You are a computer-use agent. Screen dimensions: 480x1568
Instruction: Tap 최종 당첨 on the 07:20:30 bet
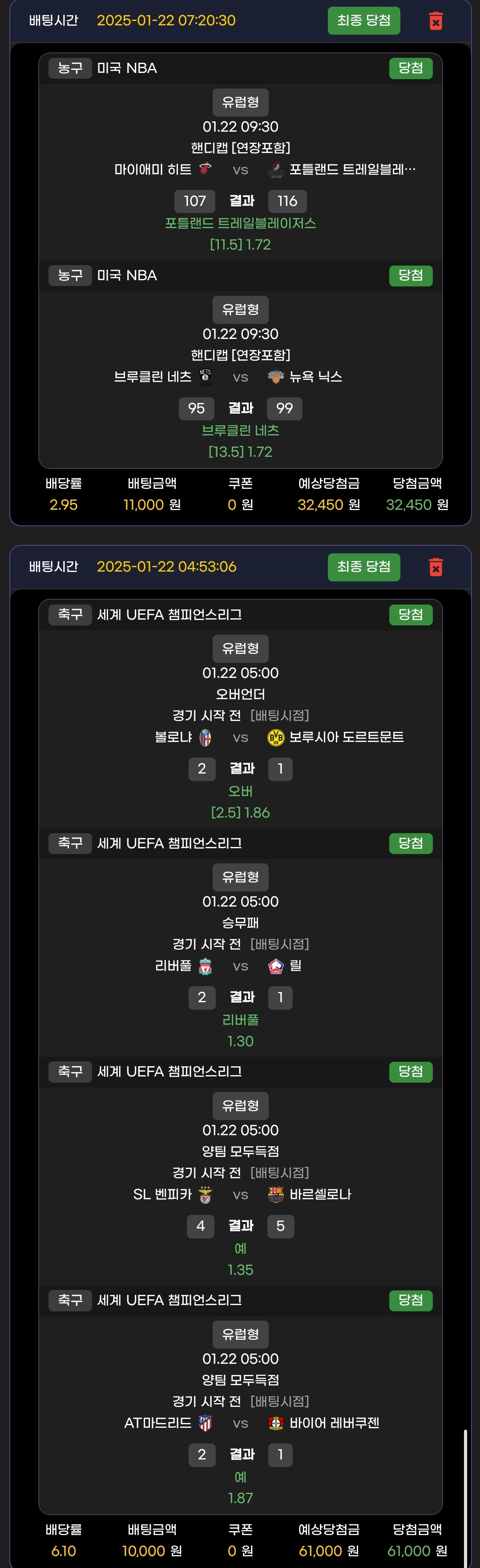364,21
